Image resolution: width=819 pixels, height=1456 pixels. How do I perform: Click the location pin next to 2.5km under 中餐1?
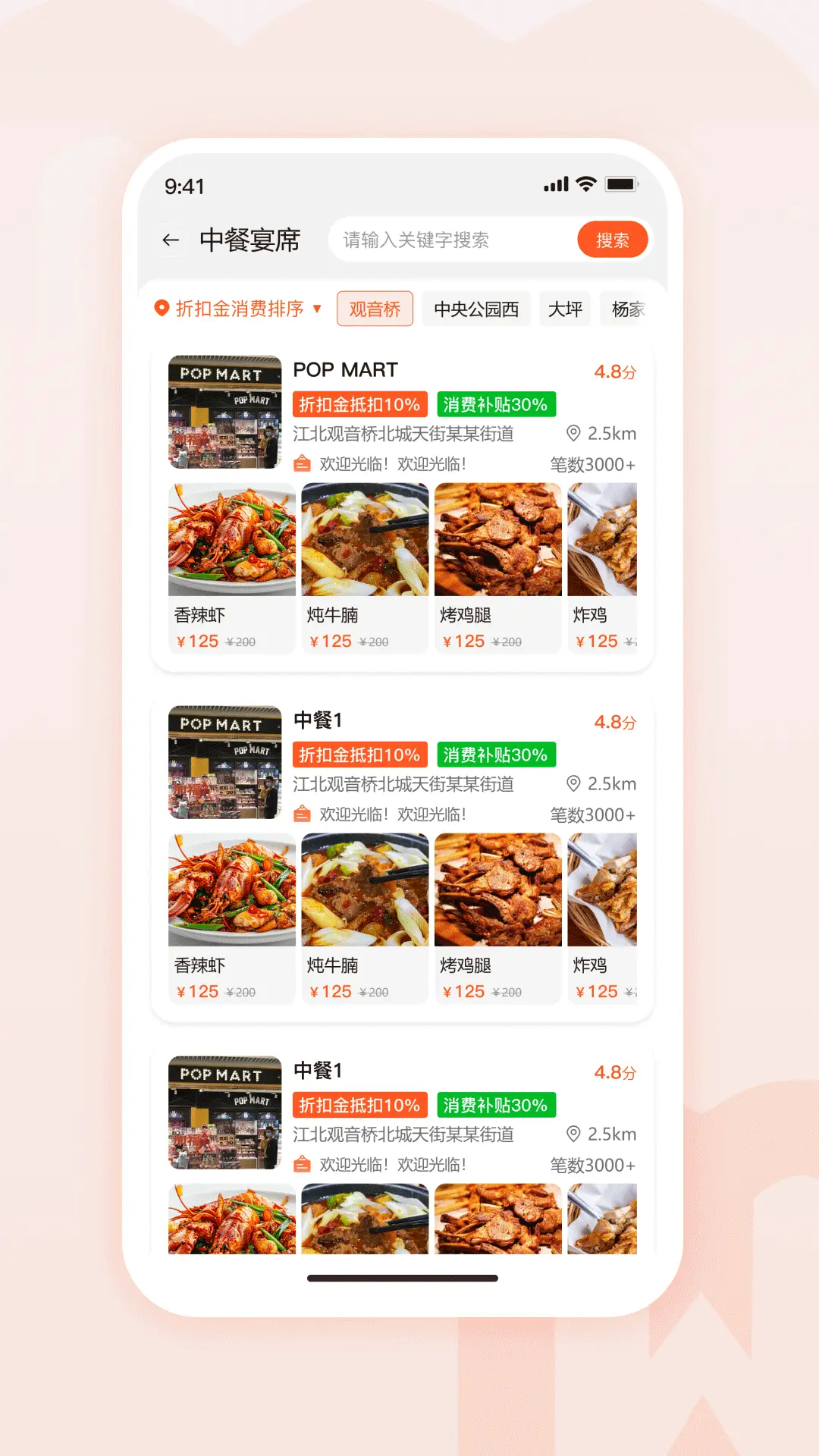575,784
